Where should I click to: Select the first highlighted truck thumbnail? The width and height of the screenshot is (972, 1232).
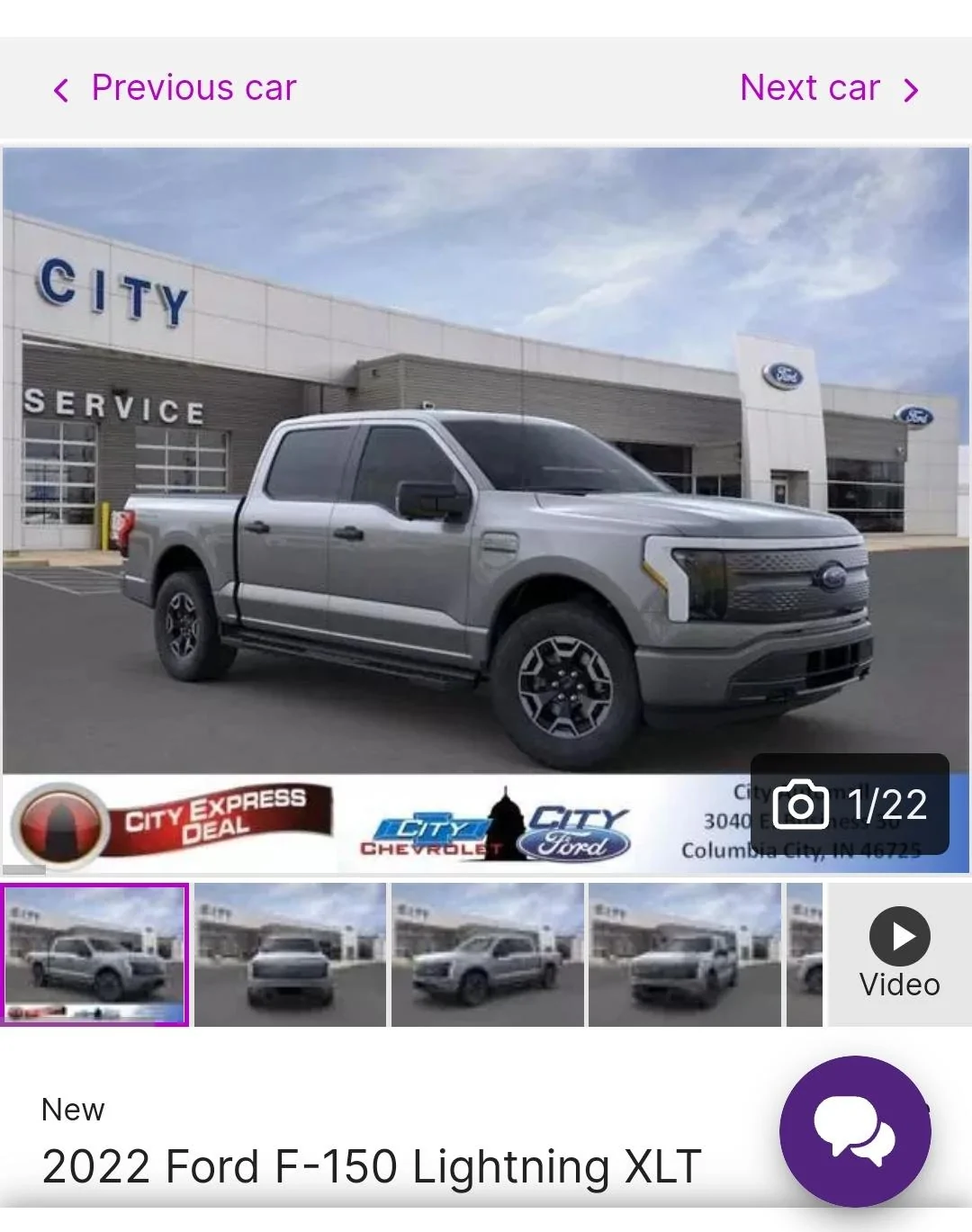pos(94,954)
